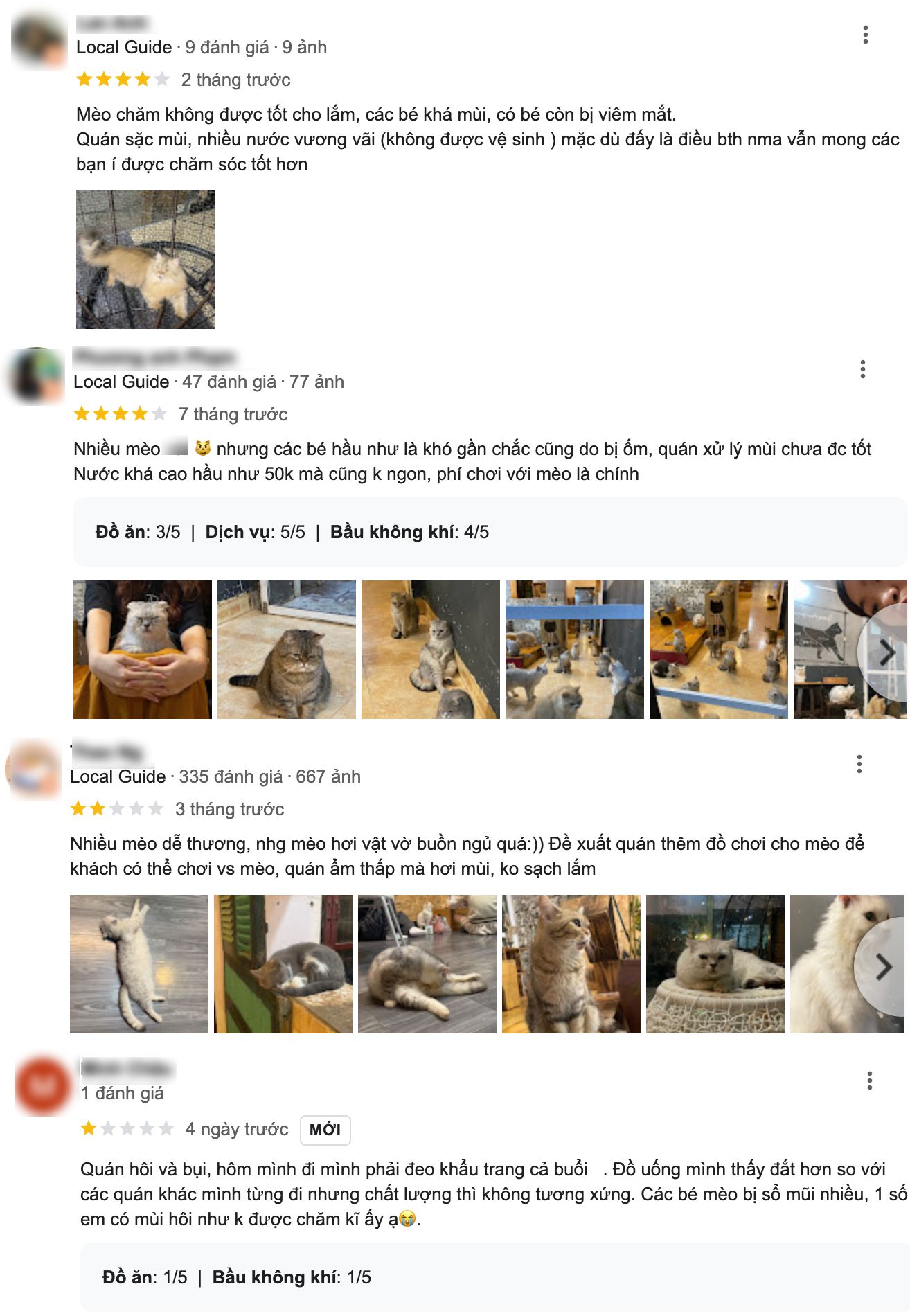Show next photos in the 7 tháng trước review
910x1316 pixels.
pyautogui.click(x=886, y=652)
